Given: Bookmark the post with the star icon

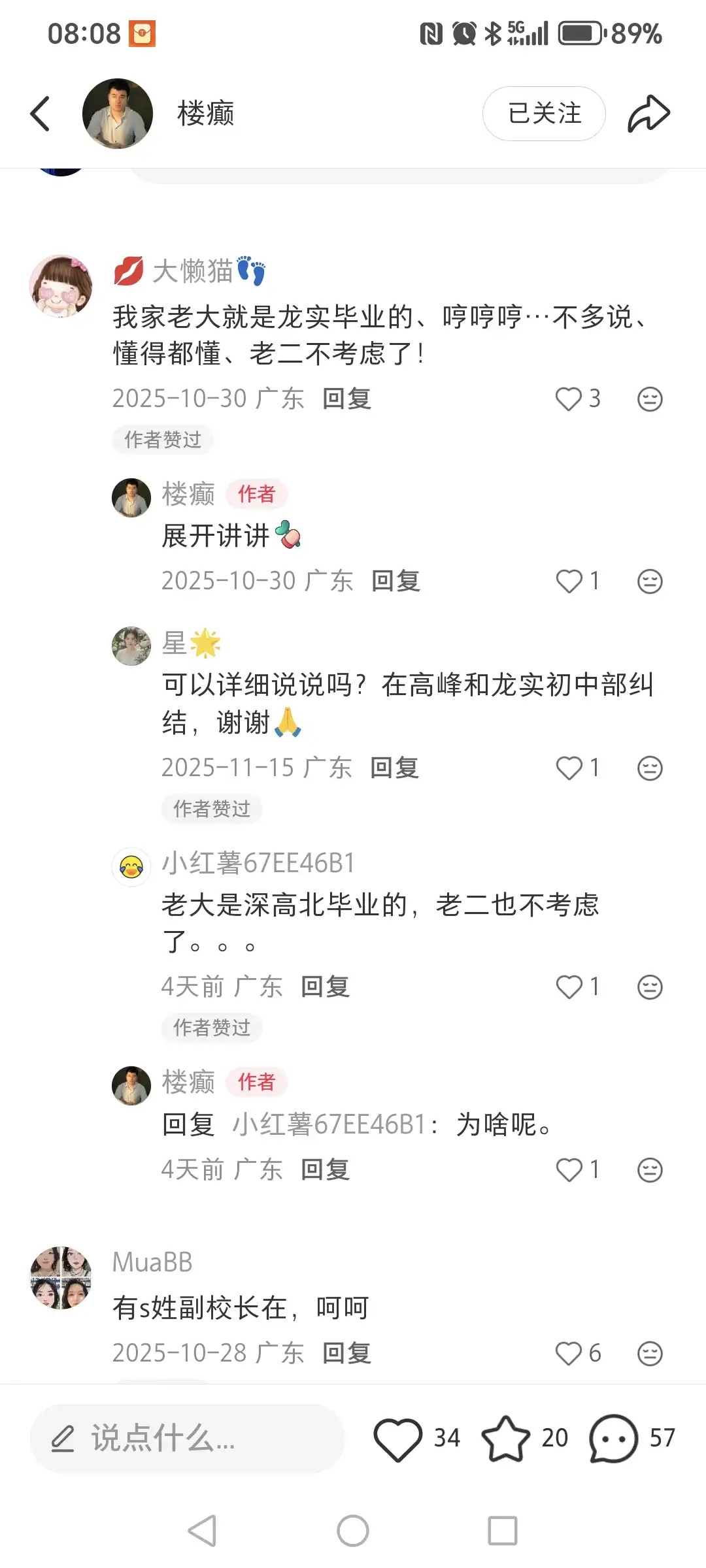Looking at the screenshot, I should pyautogui.click(x=505, y=1438).
